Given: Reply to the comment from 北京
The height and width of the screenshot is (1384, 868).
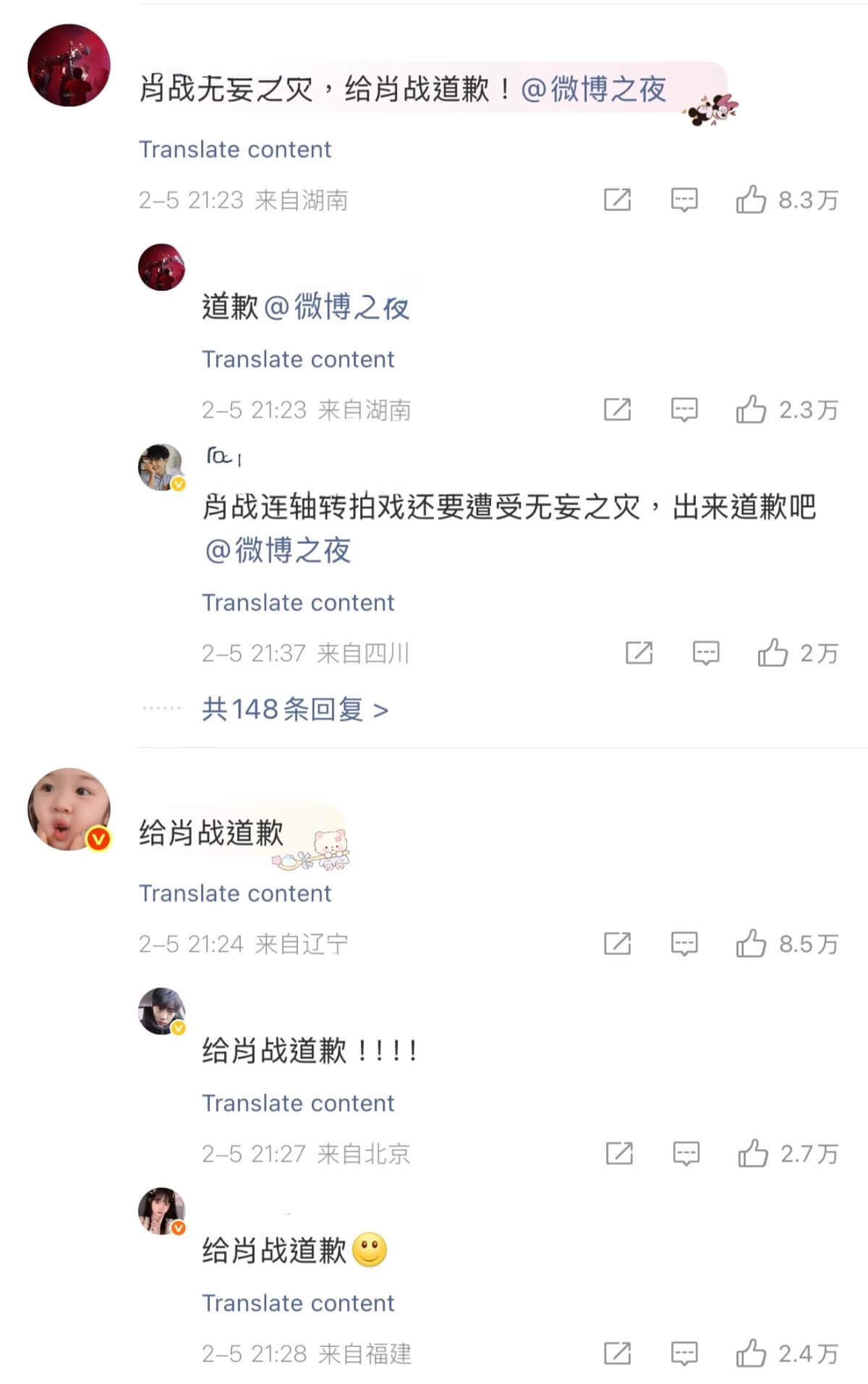Looking at the screenshot, I should coord(686,1154).
